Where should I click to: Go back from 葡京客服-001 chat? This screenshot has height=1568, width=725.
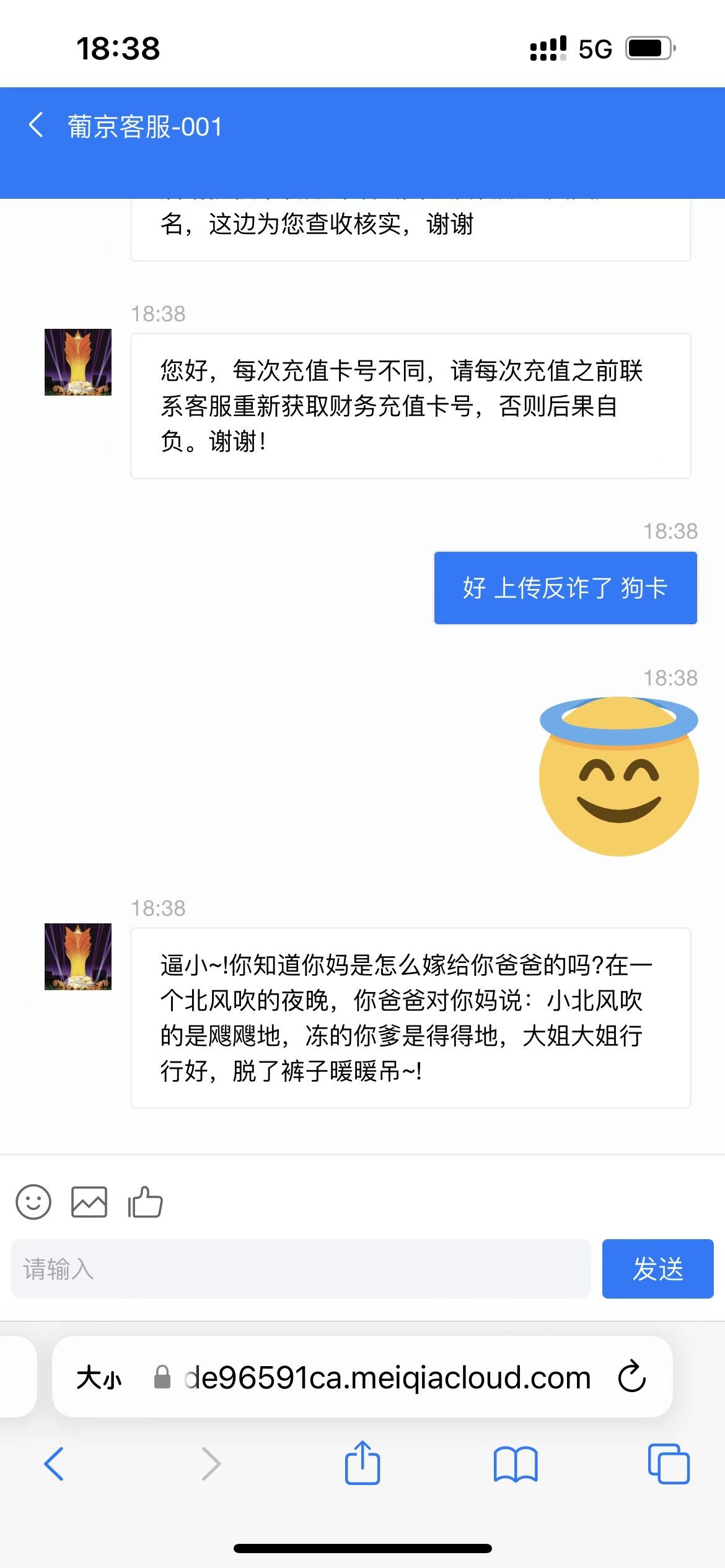pos(36,126)
